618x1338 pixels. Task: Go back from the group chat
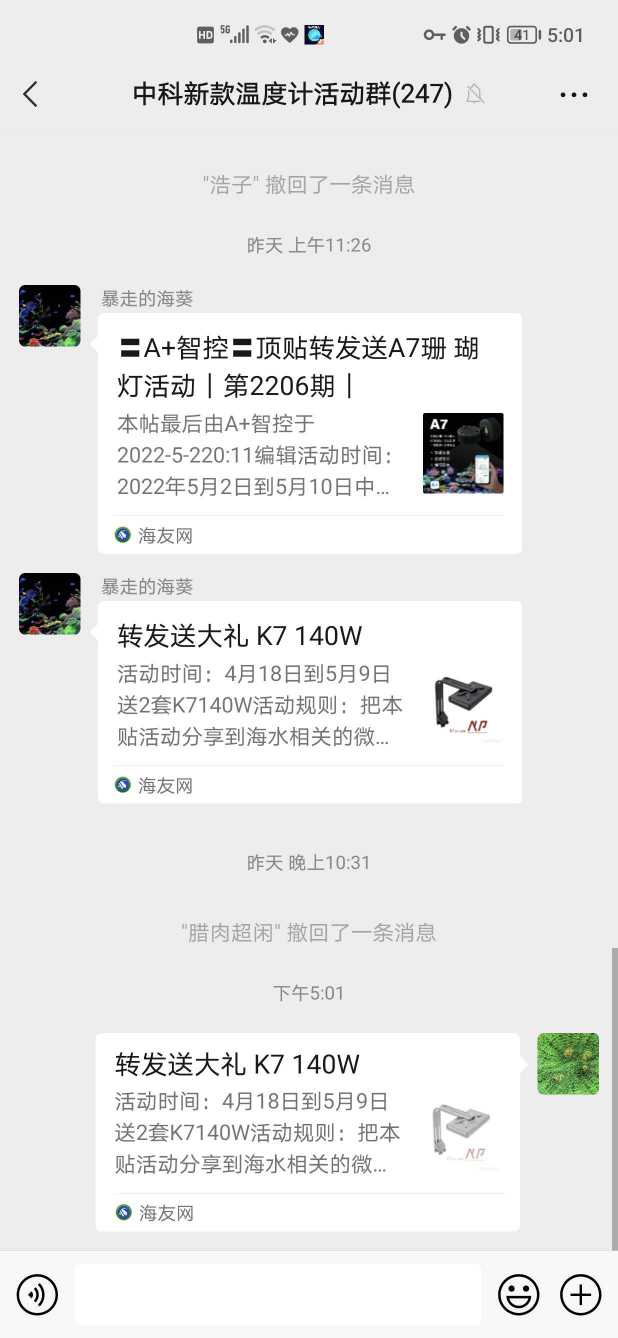[30, 94]
